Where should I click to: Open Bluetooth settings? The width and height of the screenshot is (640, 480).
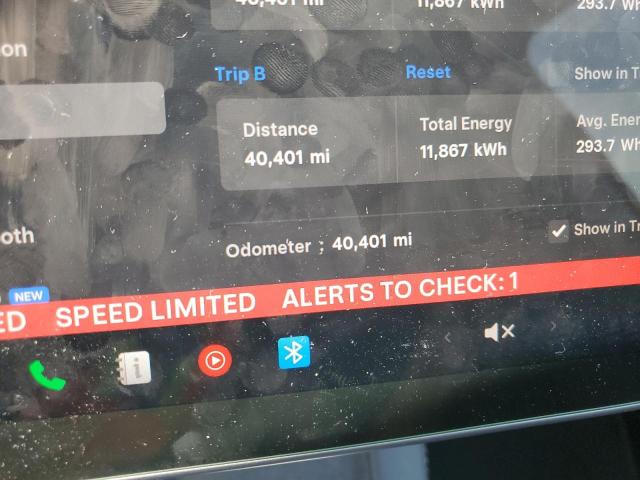point(294,351)
